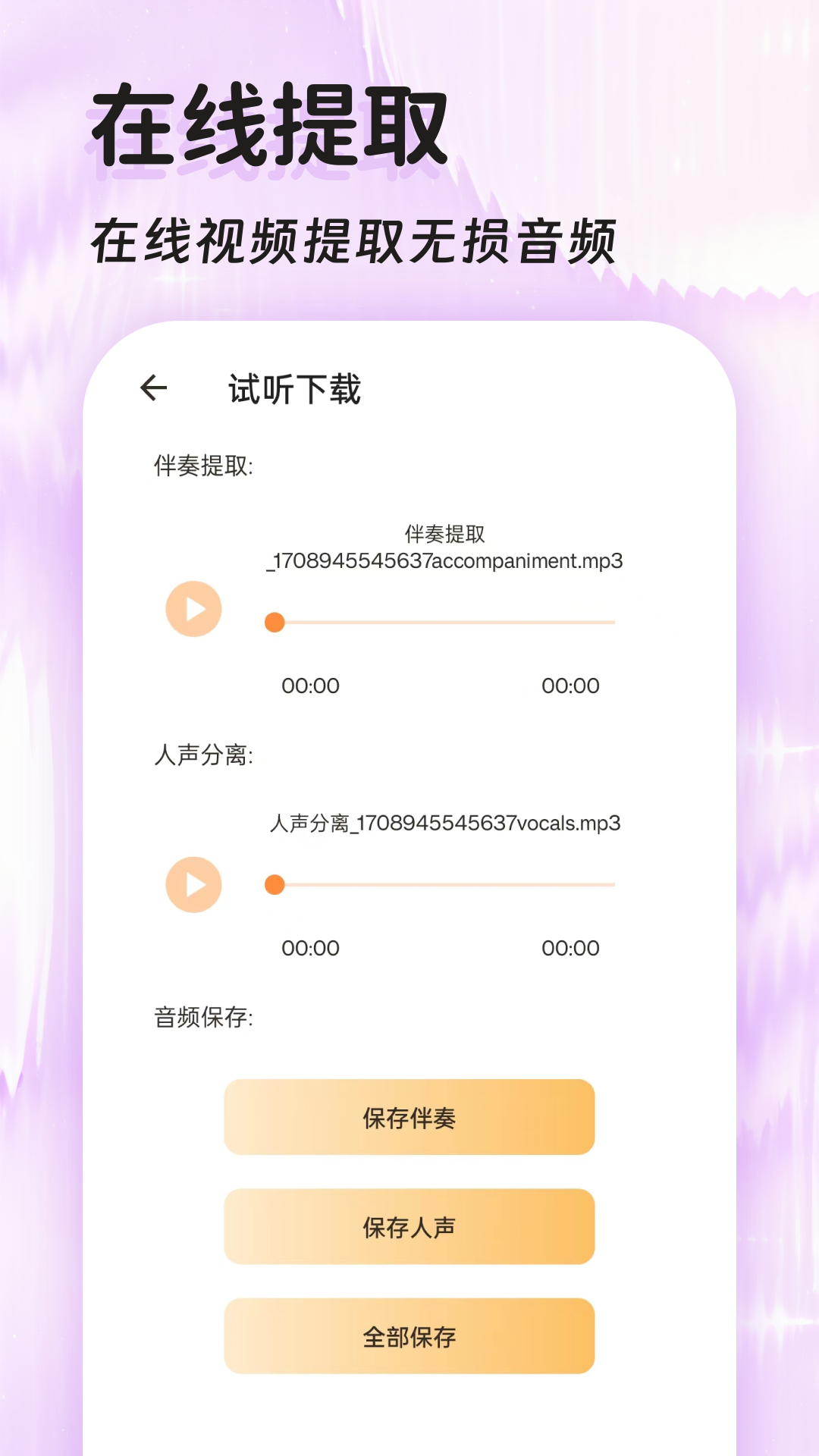Click the 人声分离 section label
819x1456 pixels.
coord(199,753)
